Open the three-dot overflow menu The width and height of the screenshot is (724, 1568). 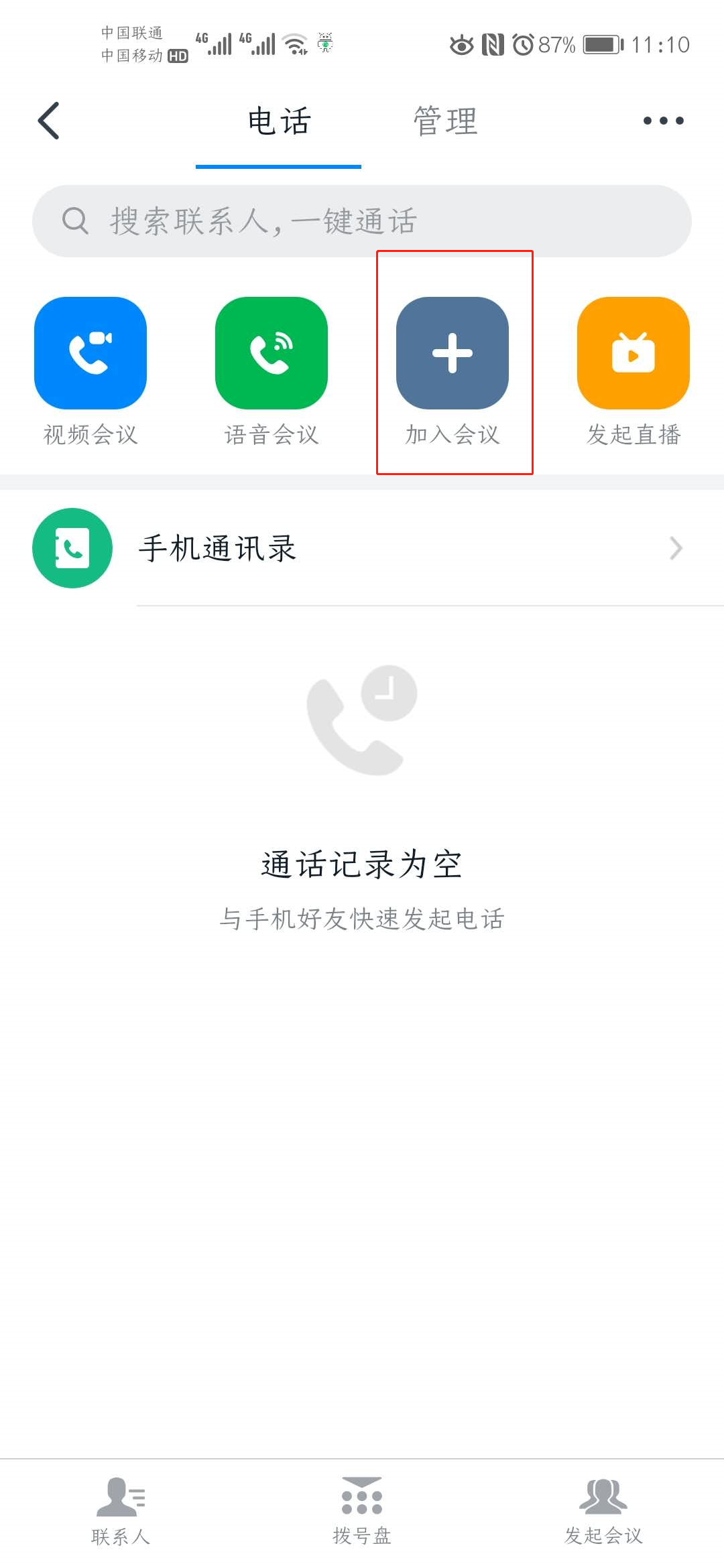(x=663, y=121)
